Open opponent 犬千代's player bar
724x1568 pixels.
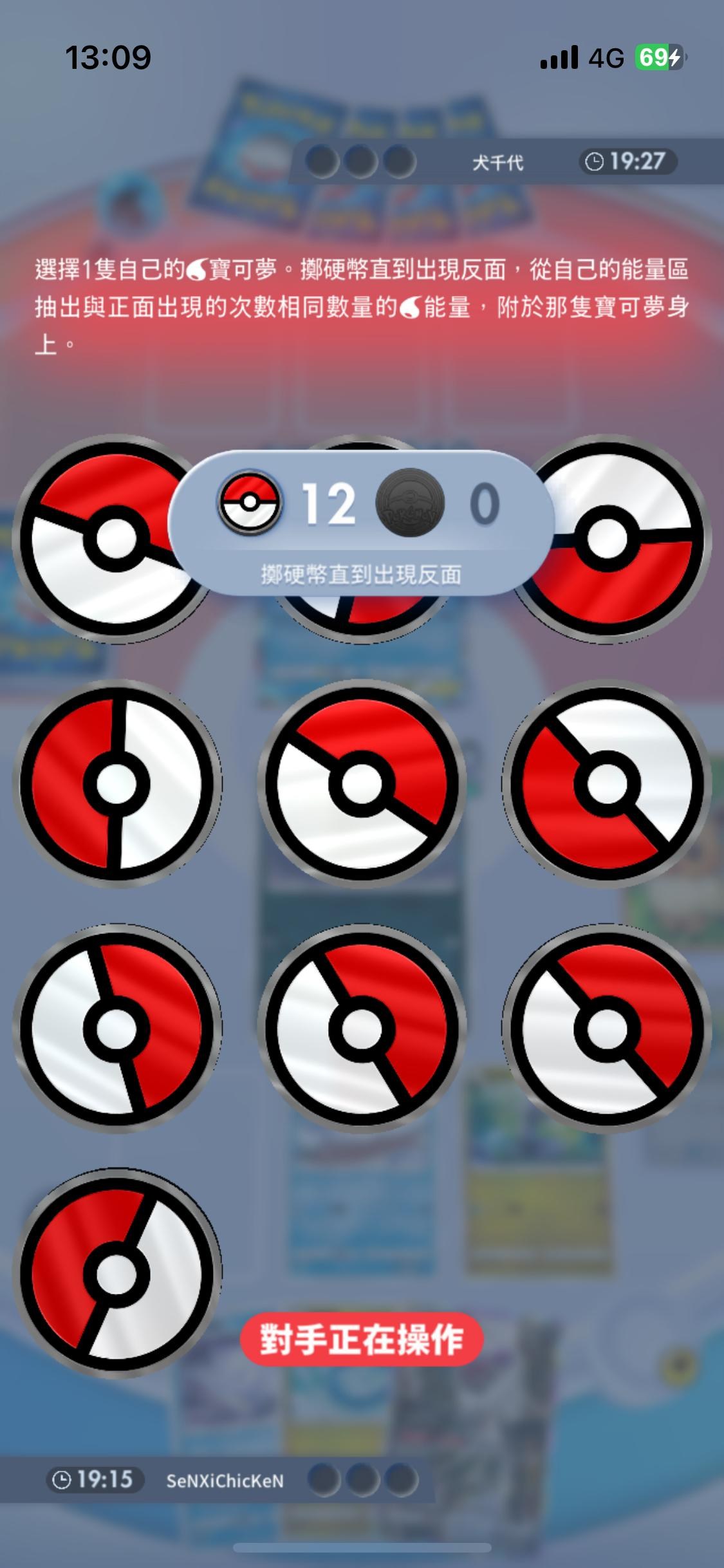coord(497,162)
